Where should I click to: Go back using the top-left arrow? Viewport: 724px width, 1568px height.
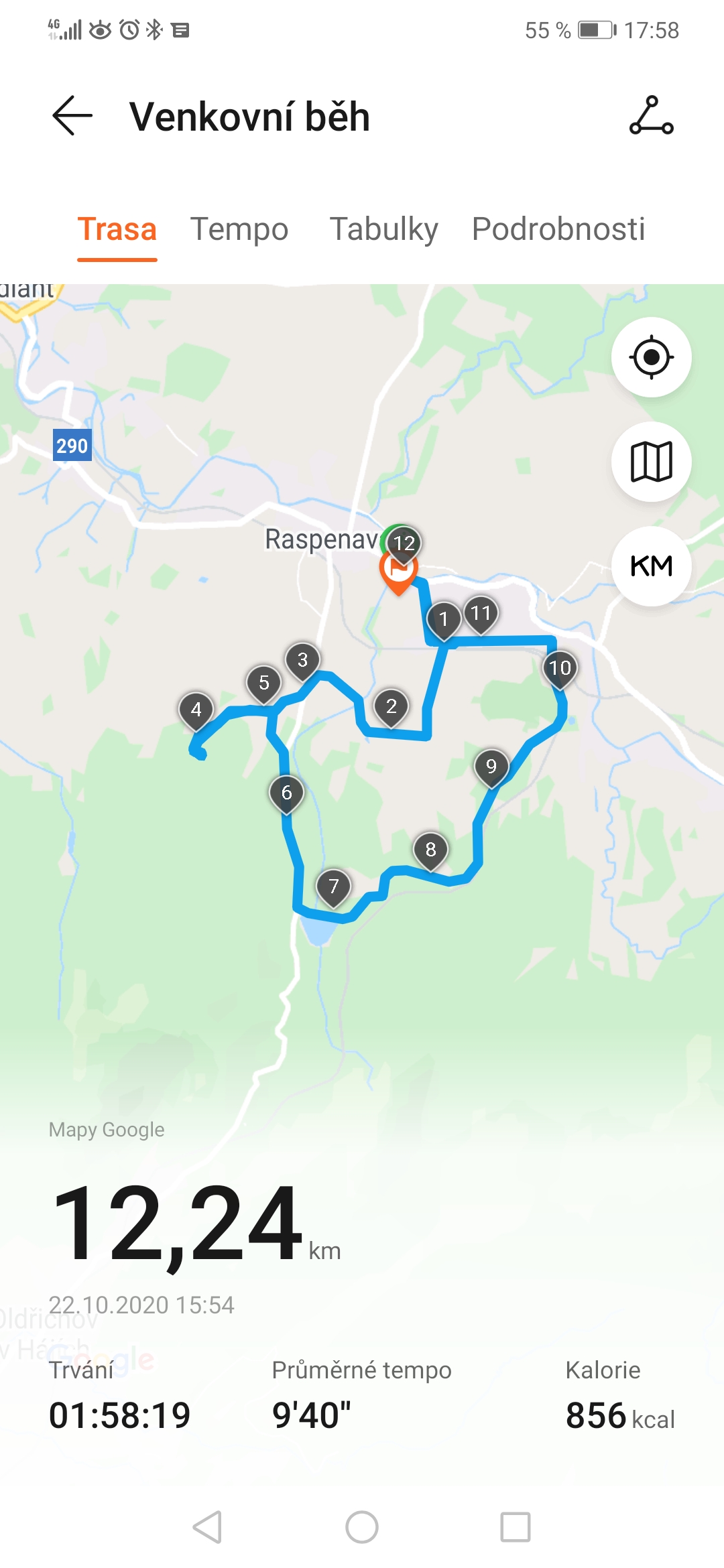tap(72, 116)
